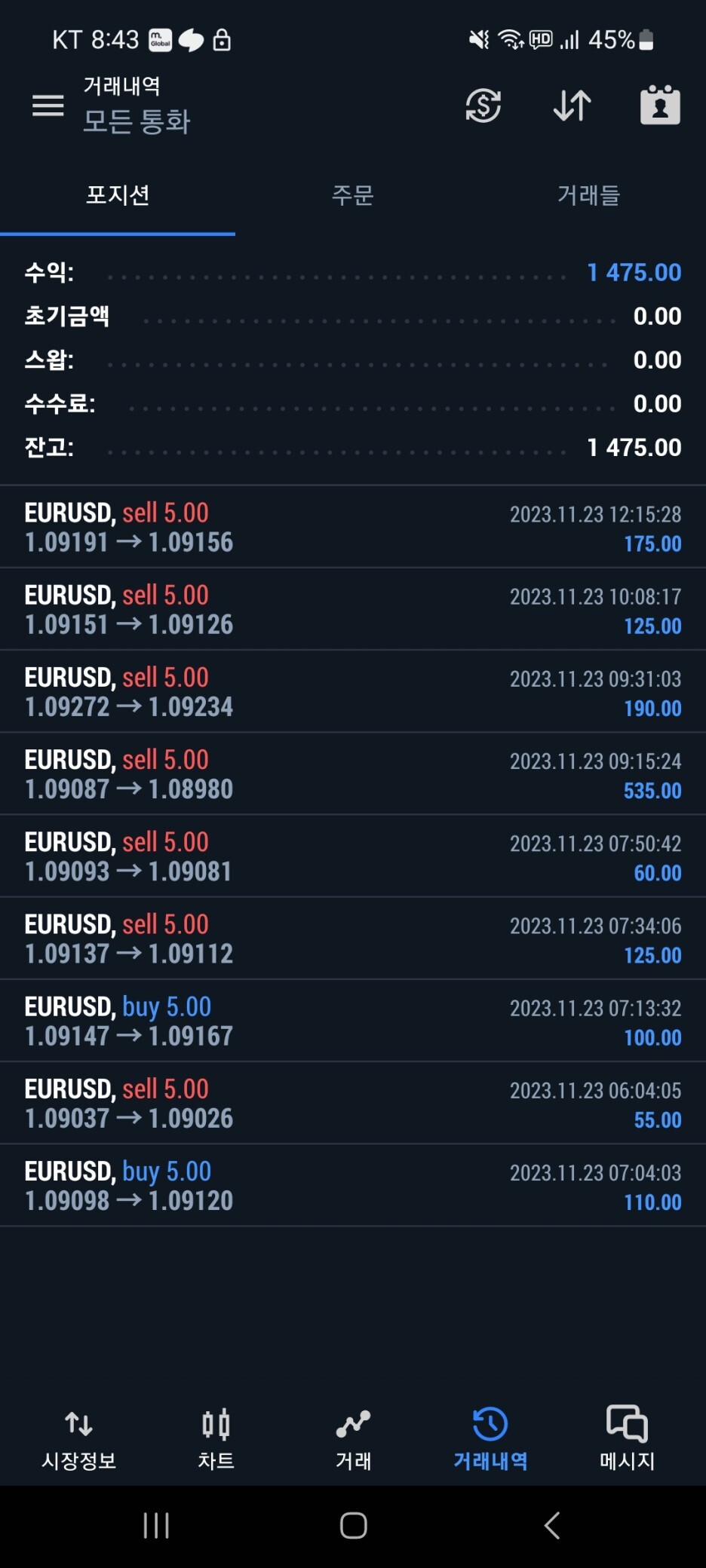Select the 포지션 tab
The image size is (706, 1568).
coord(118,195)
